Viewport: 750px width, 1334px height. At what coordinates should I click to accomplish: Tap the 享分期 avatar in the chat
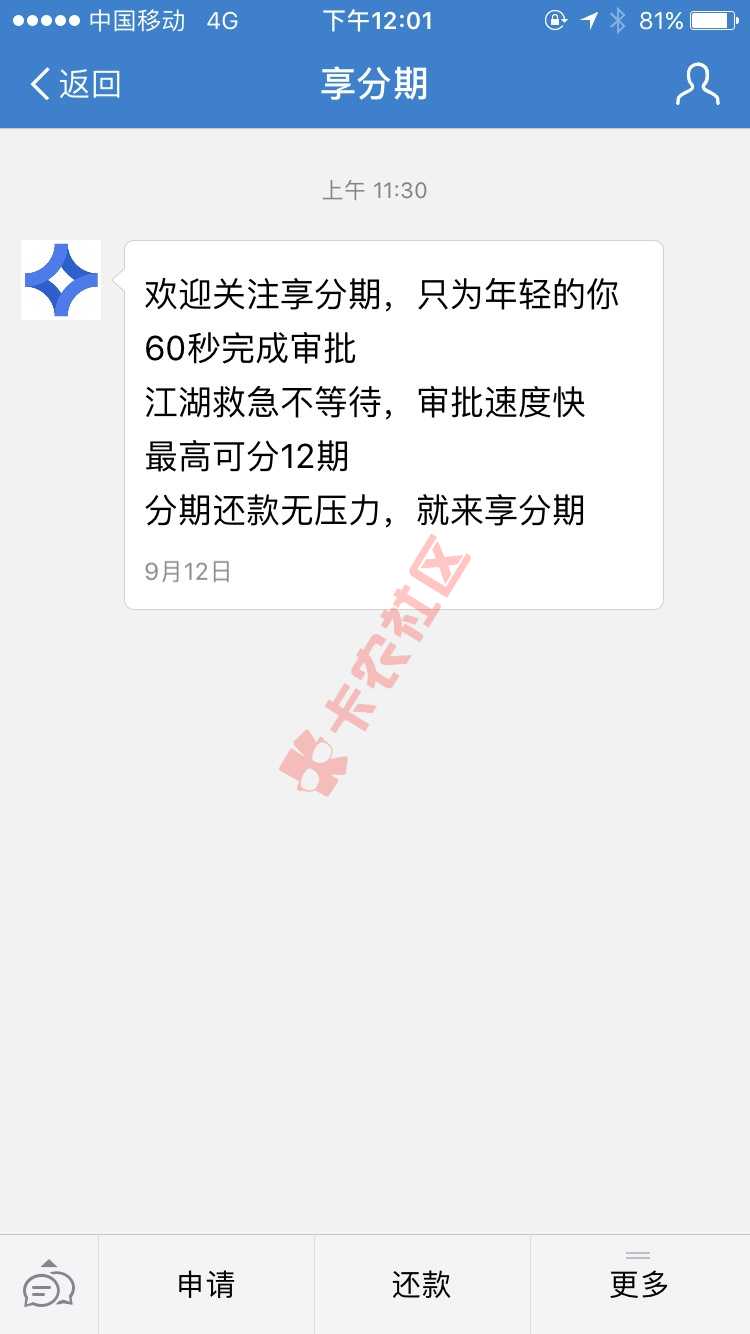pyautogui.click(x=61, y=280)
